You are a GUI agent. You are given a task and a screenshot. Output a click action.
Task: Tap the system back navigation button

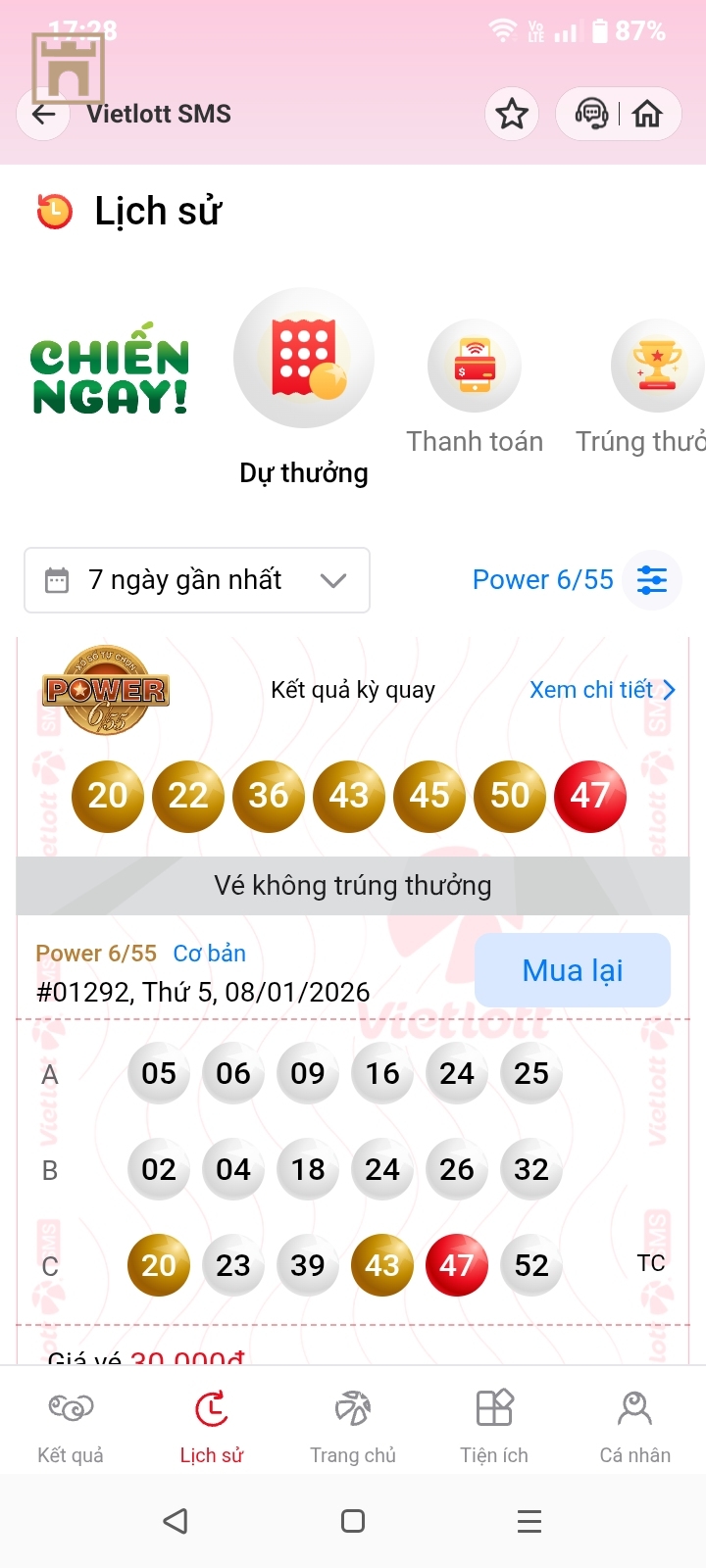coord(176,1521)
